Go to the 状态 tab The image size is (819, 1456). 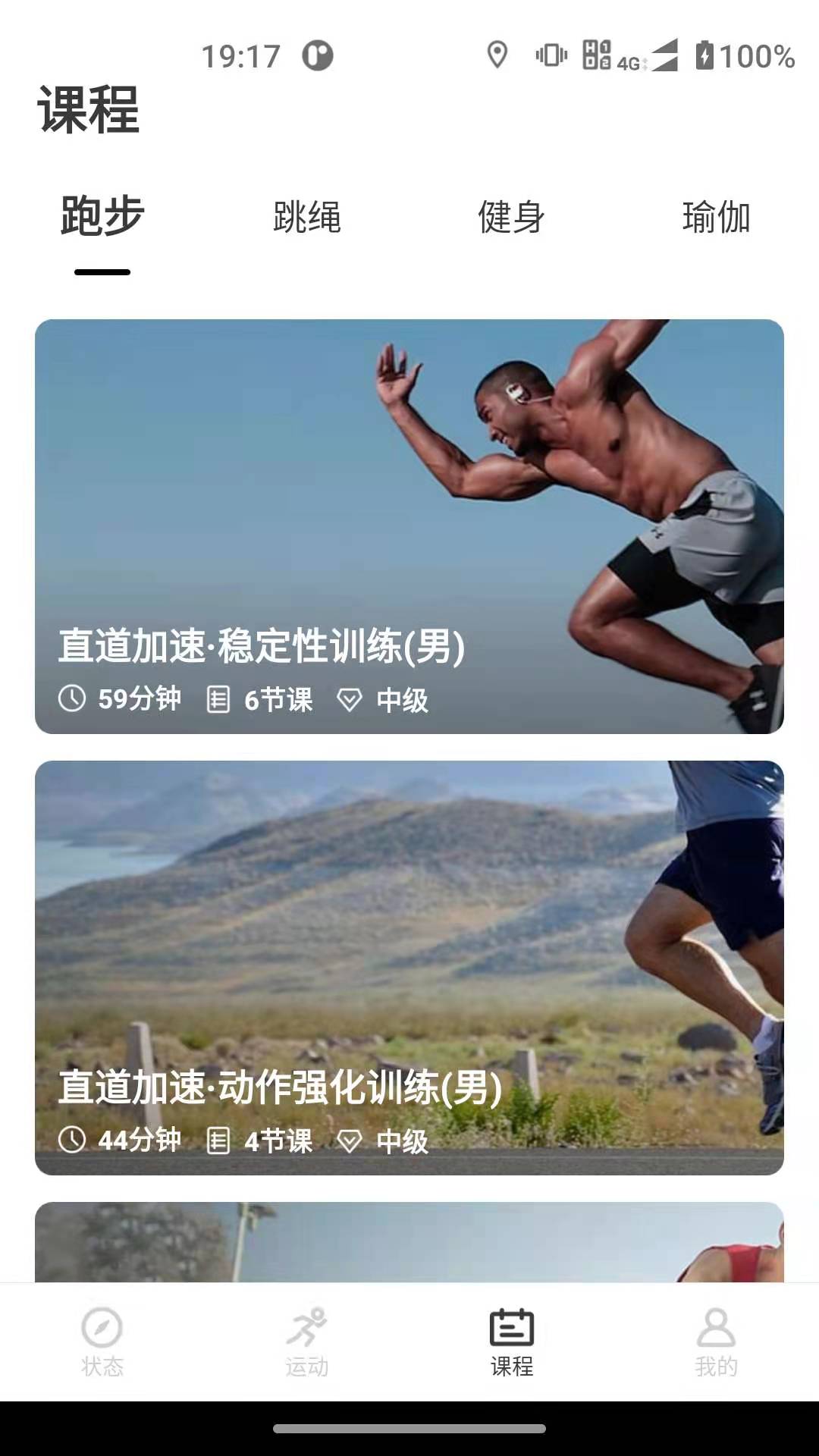point(102,1341)
